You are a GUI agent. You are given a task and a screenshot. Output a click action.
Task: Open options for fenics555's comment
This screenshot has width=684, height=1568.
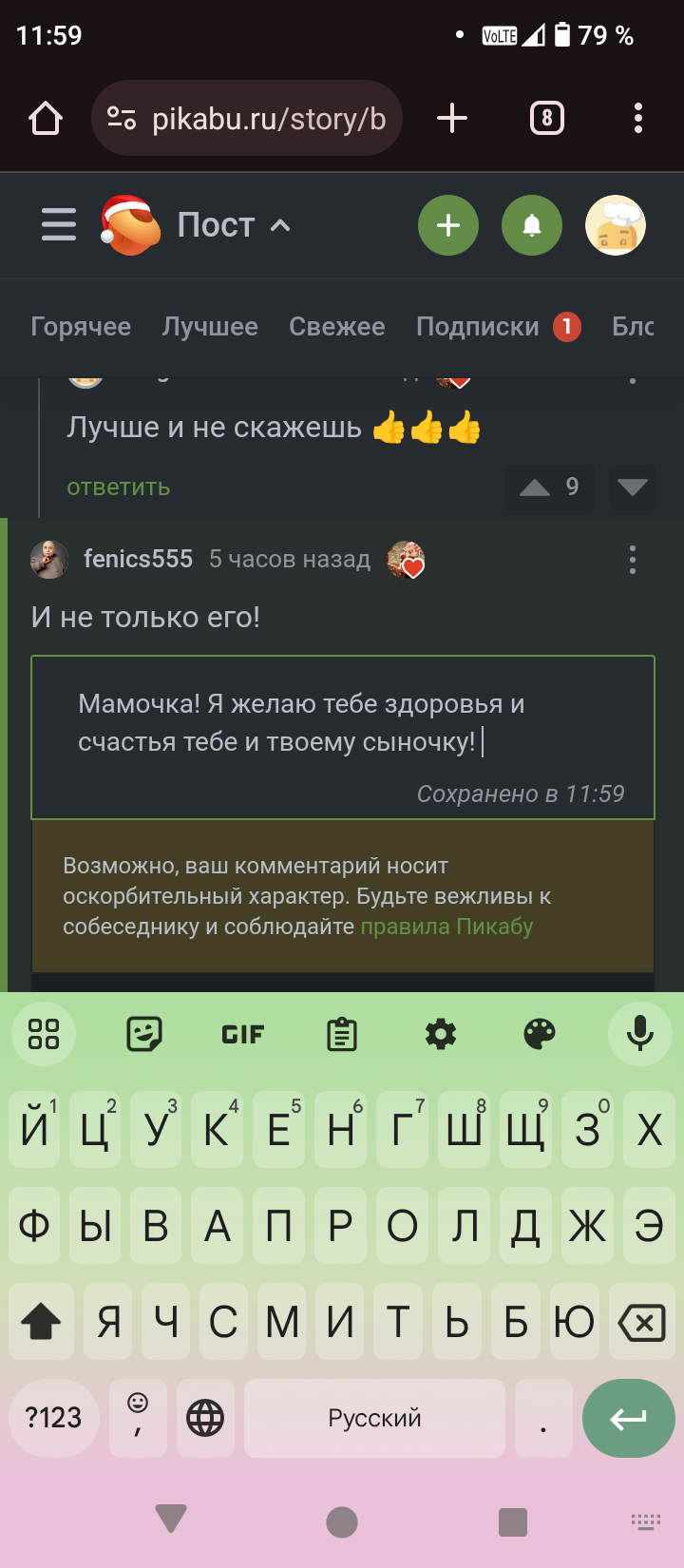pos(632,560)
